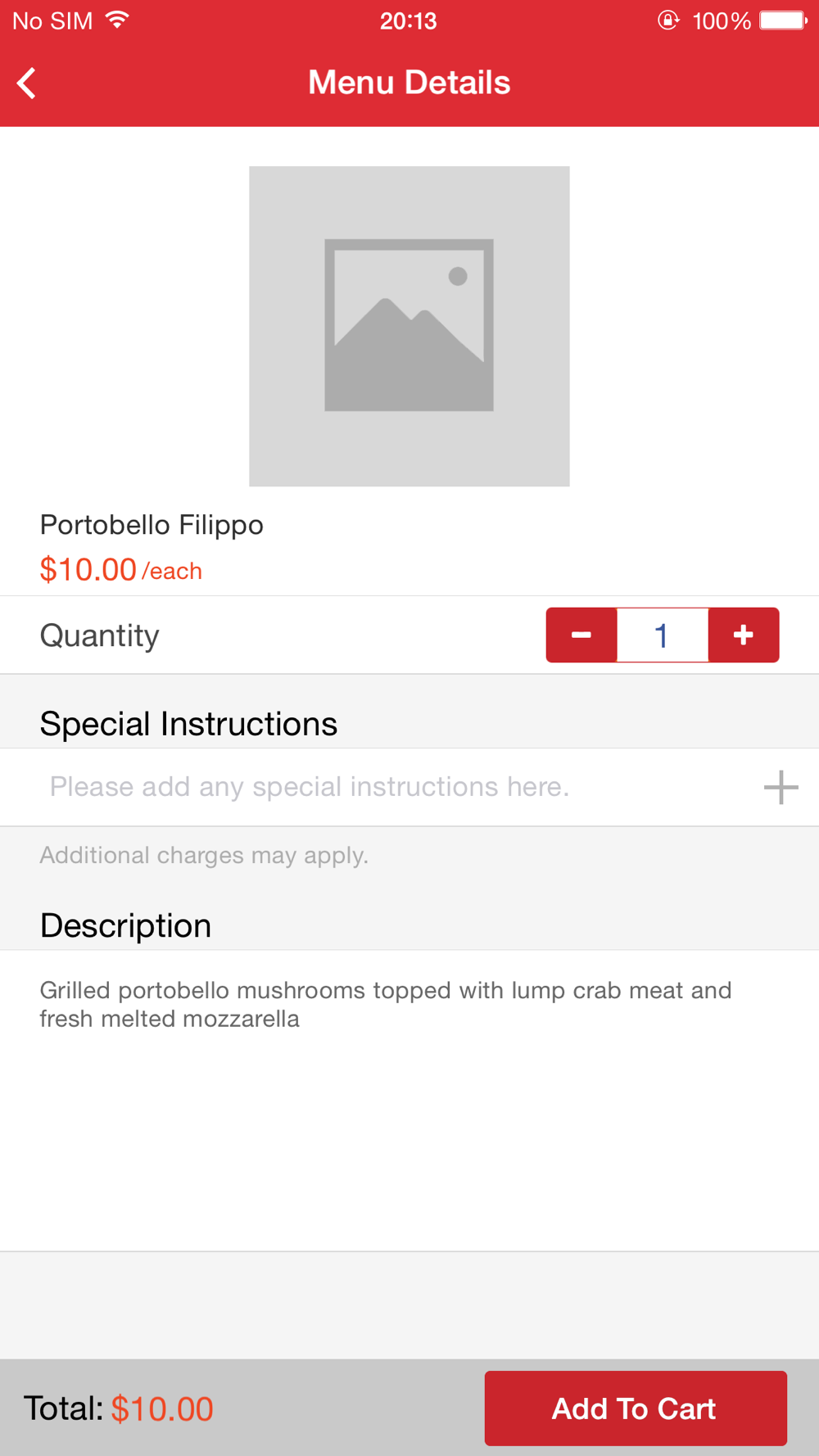
Task: Go back from Menu Details
Action: coord(27,83)
